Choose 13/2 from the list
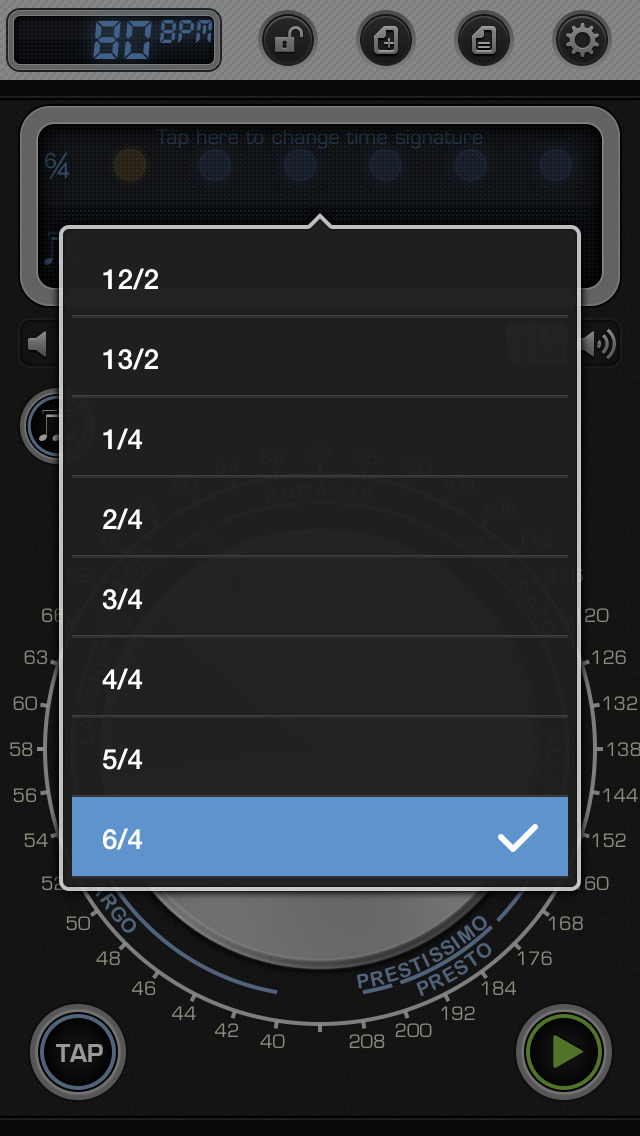The width and height of the screenshot is (640, 1136). tap(320, 359)
